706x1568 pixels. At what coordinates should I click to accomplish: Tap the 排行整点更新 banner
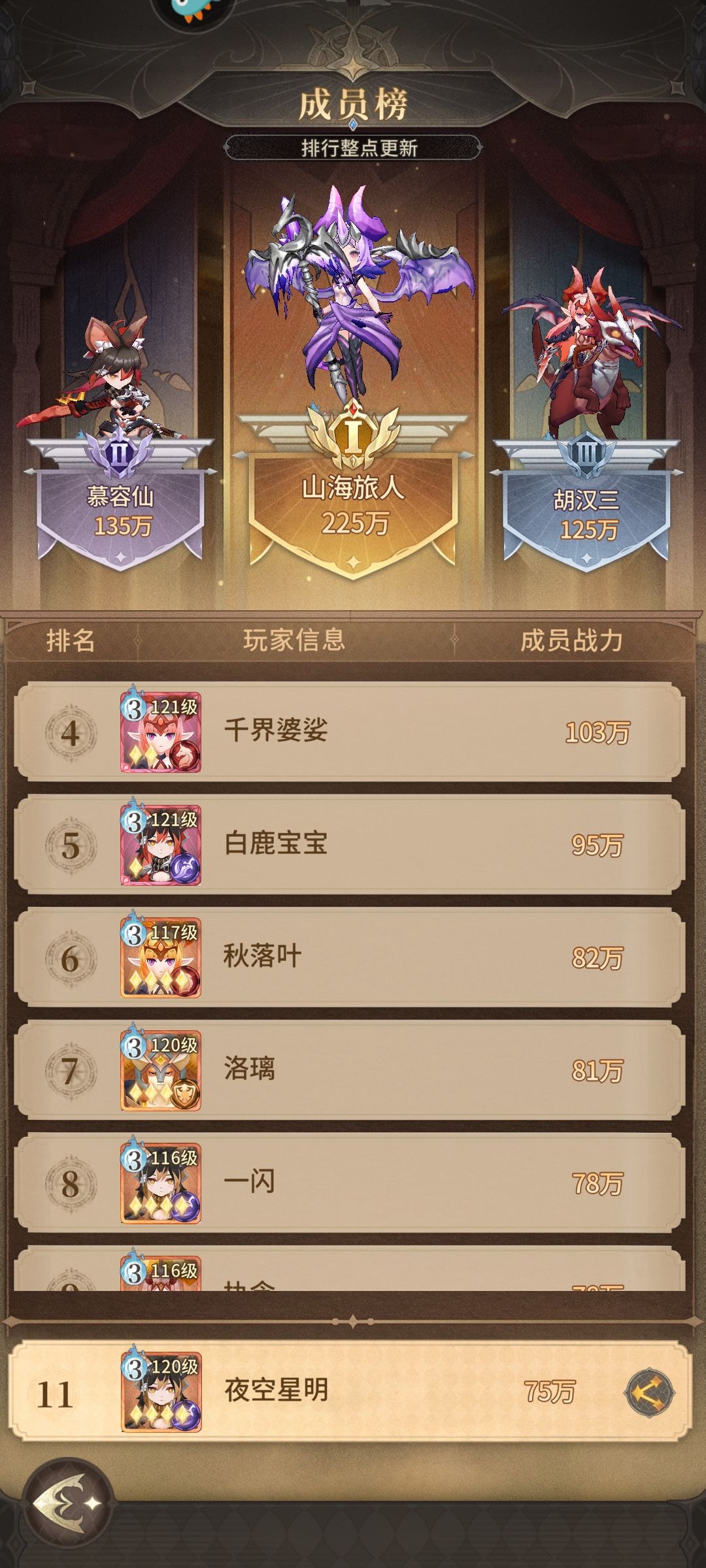353,149
